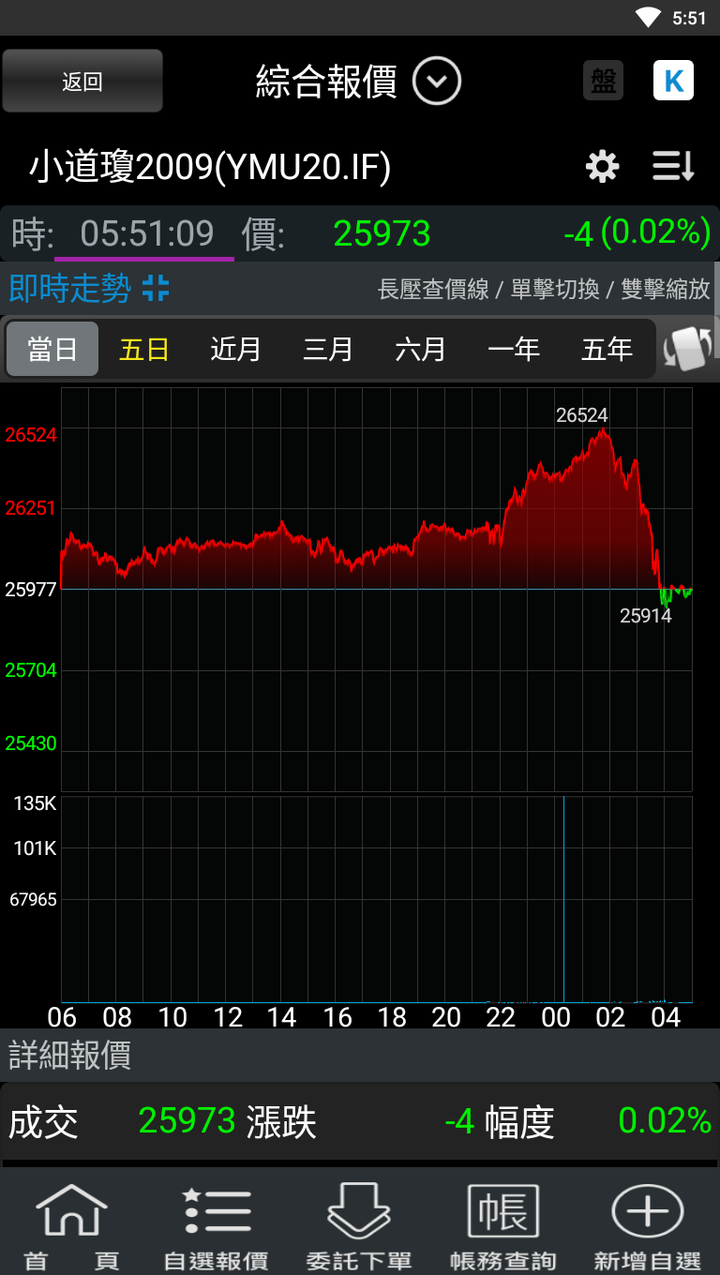Go to the 首頁 home tab
This screenshot has width=720, height=1275.
72,1227
